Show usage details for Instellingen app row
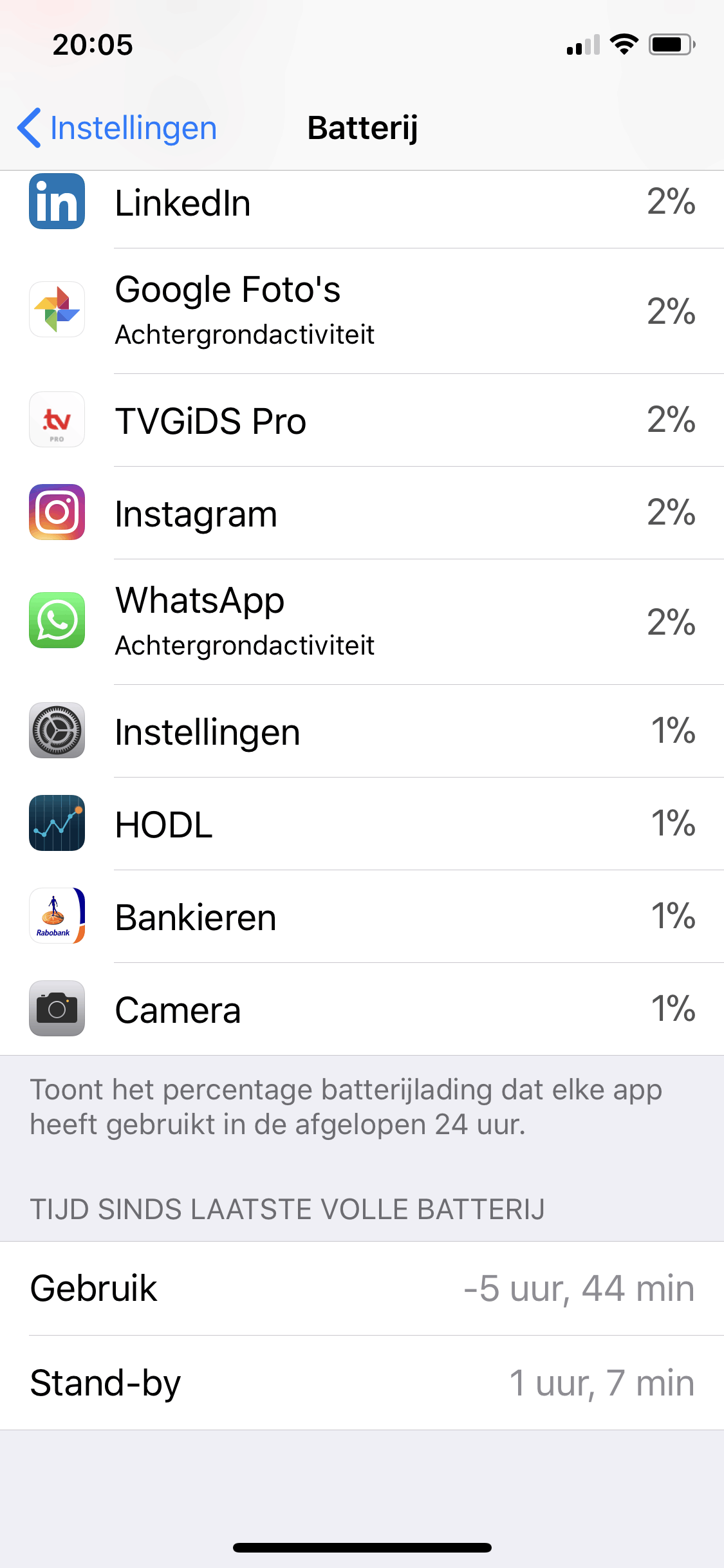724x1568 pixels. [x=362, y=731]
